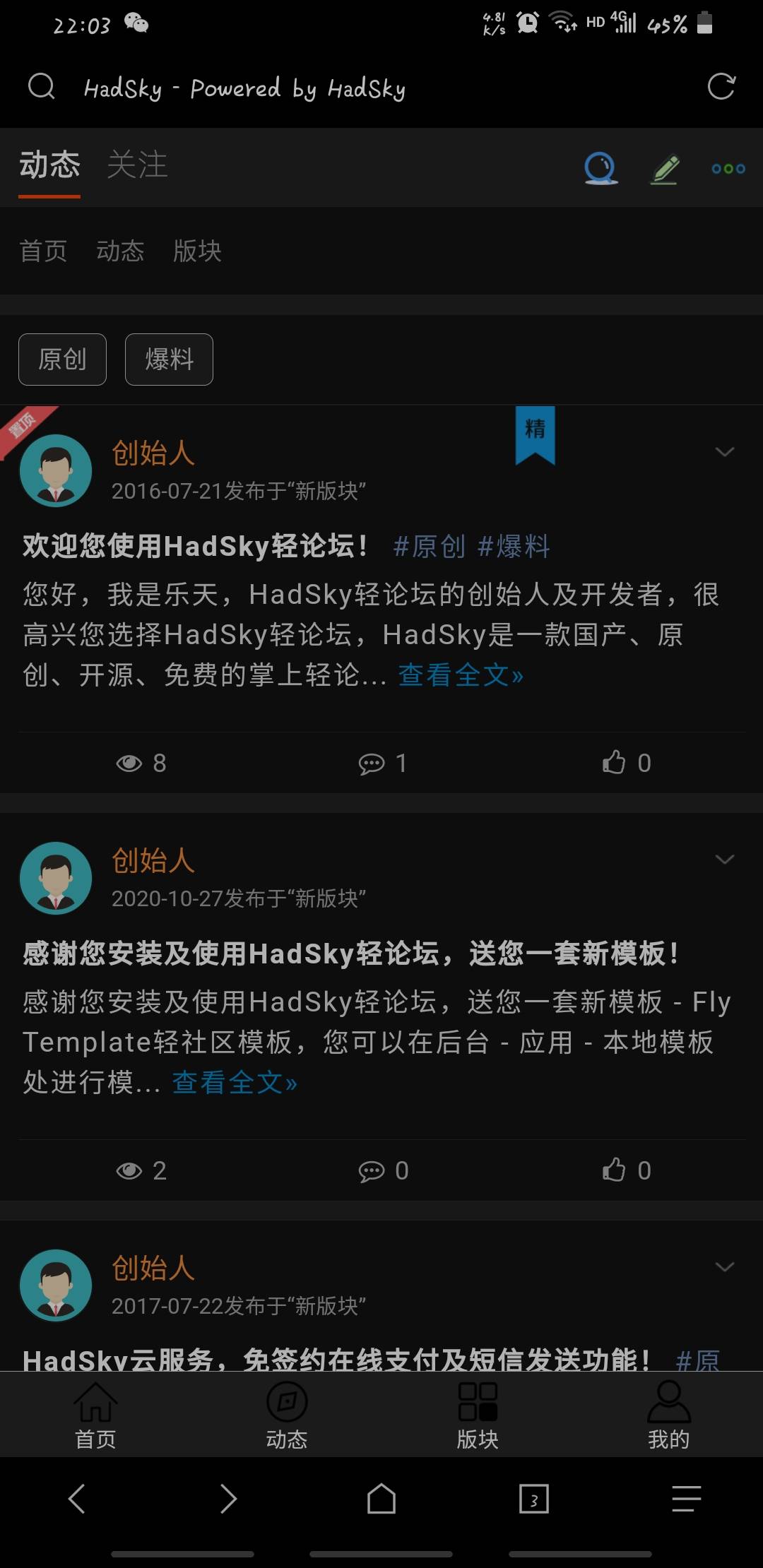Reload the HadSky page
Viewport: 763px width, 1568px height.
[x=721, y=87]
